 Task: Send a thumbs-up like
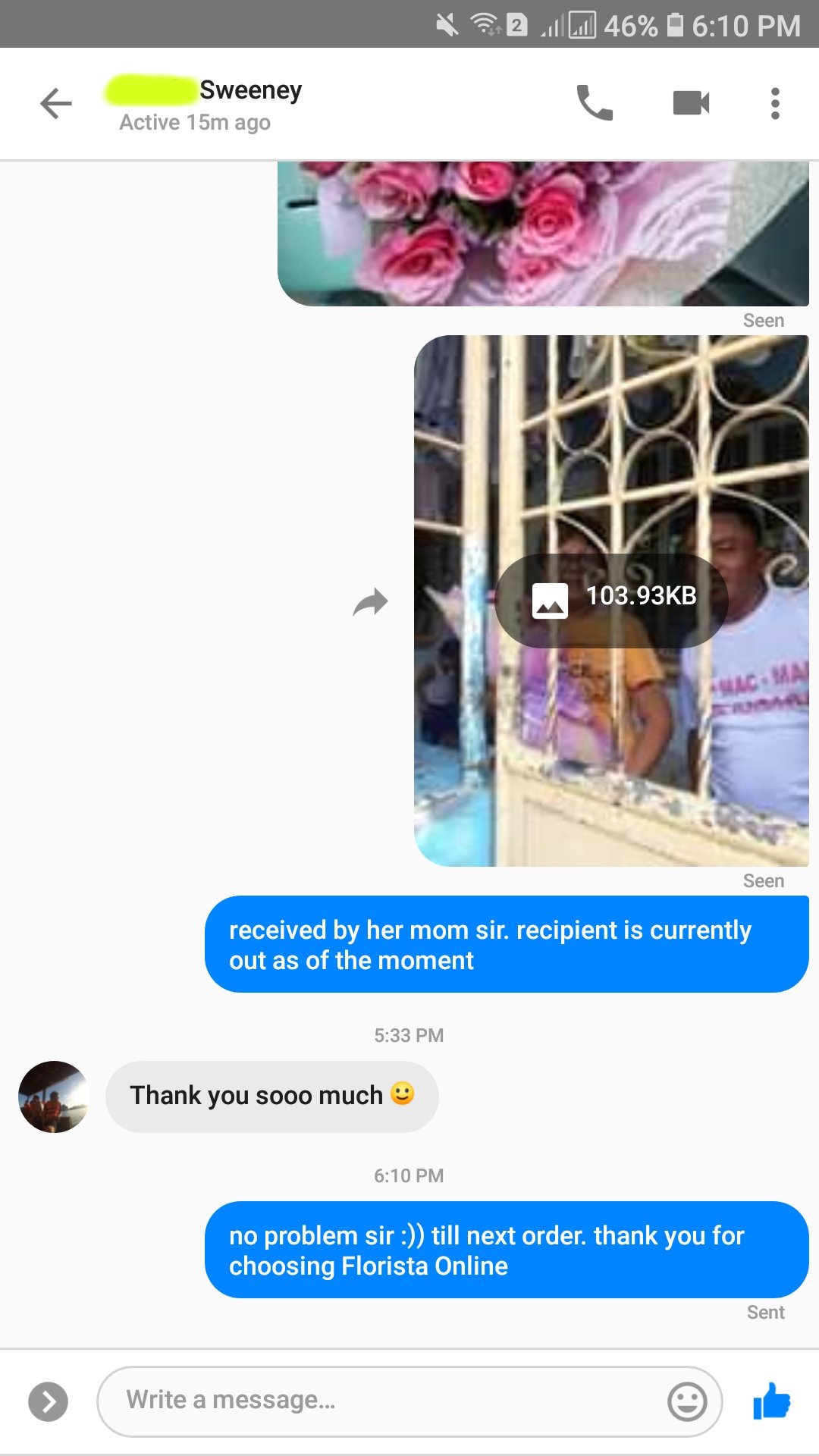tap(771, 1401)
